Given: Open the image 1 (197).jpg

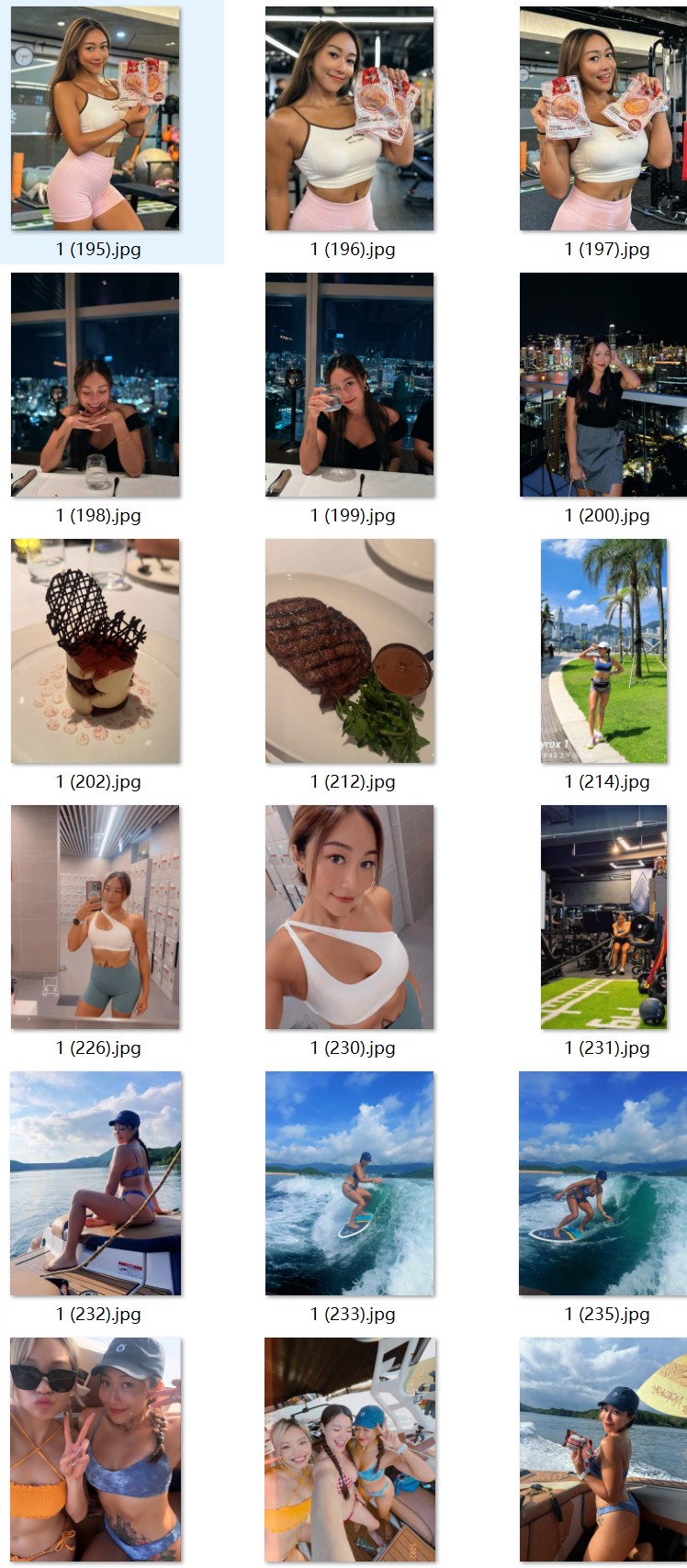Looking at the screenshot, I should click(x=603, y=119).
